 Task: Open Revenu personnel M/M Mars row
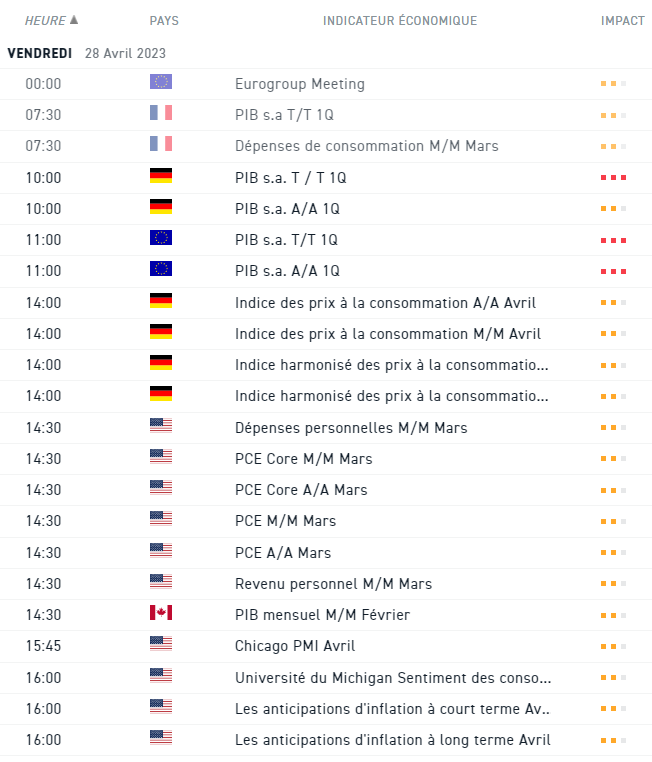point(333,584)
